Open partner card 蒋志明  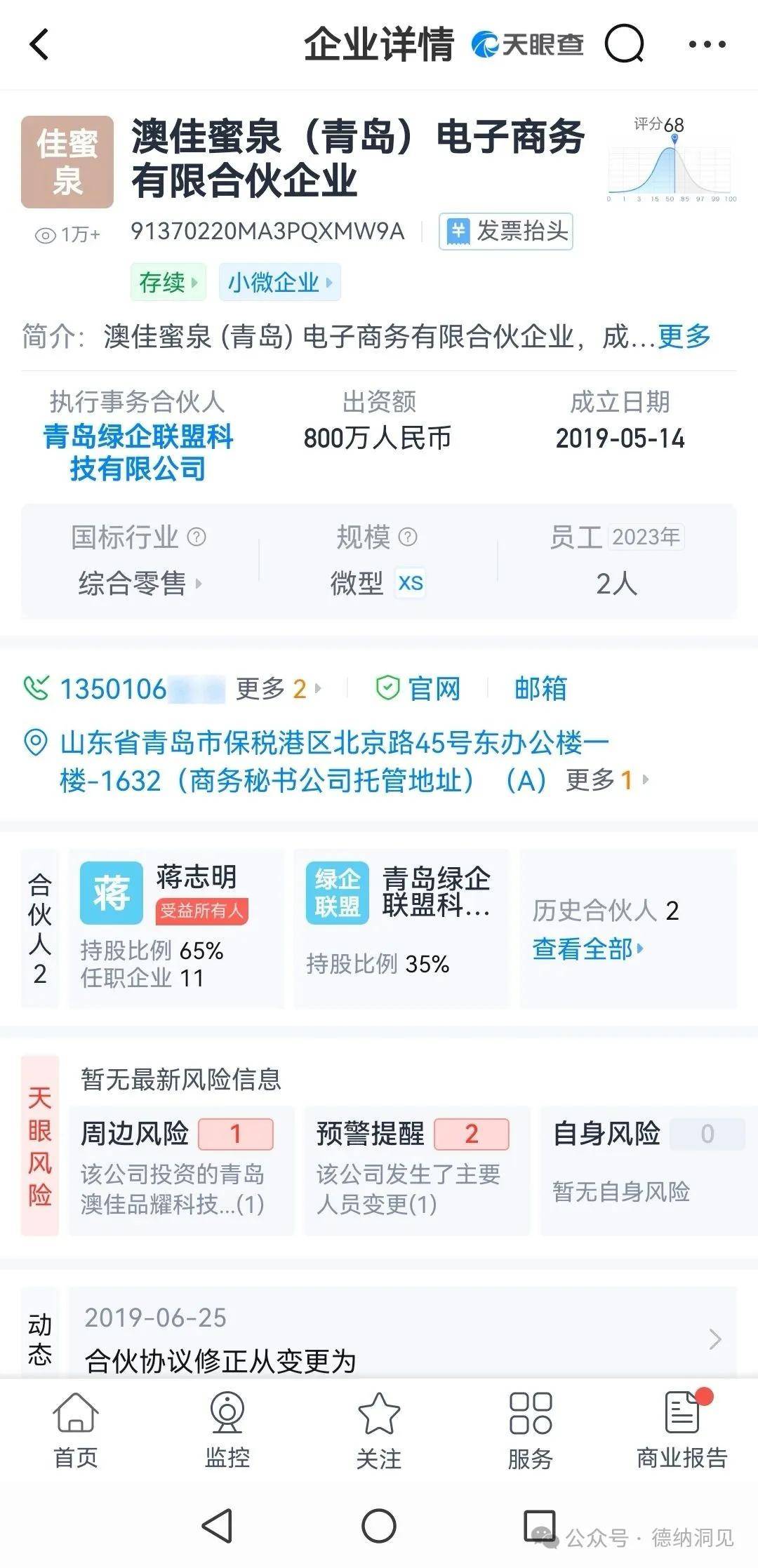[176, 928]
